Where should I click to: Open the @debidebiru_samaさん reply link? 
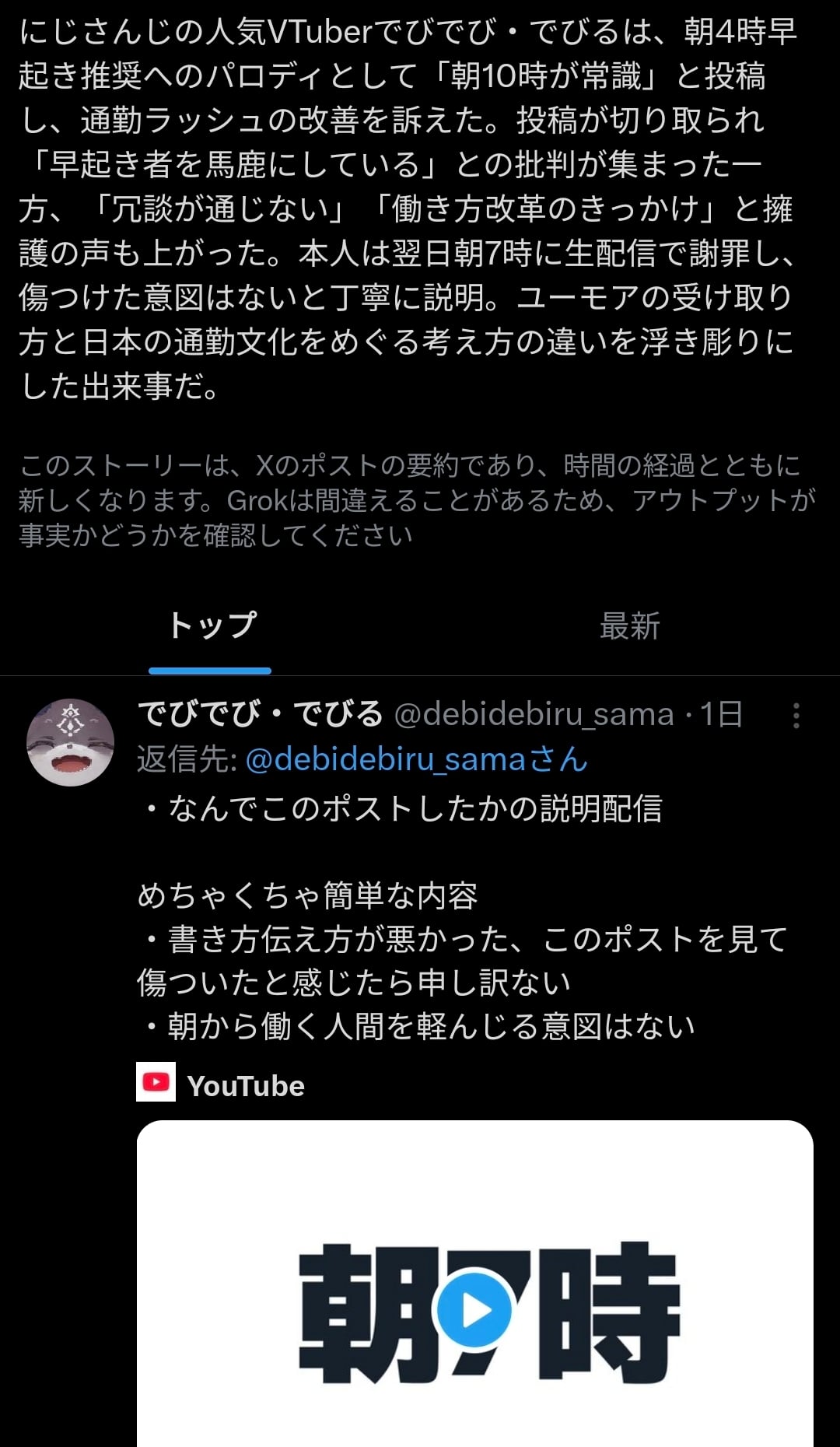(416, 759)
